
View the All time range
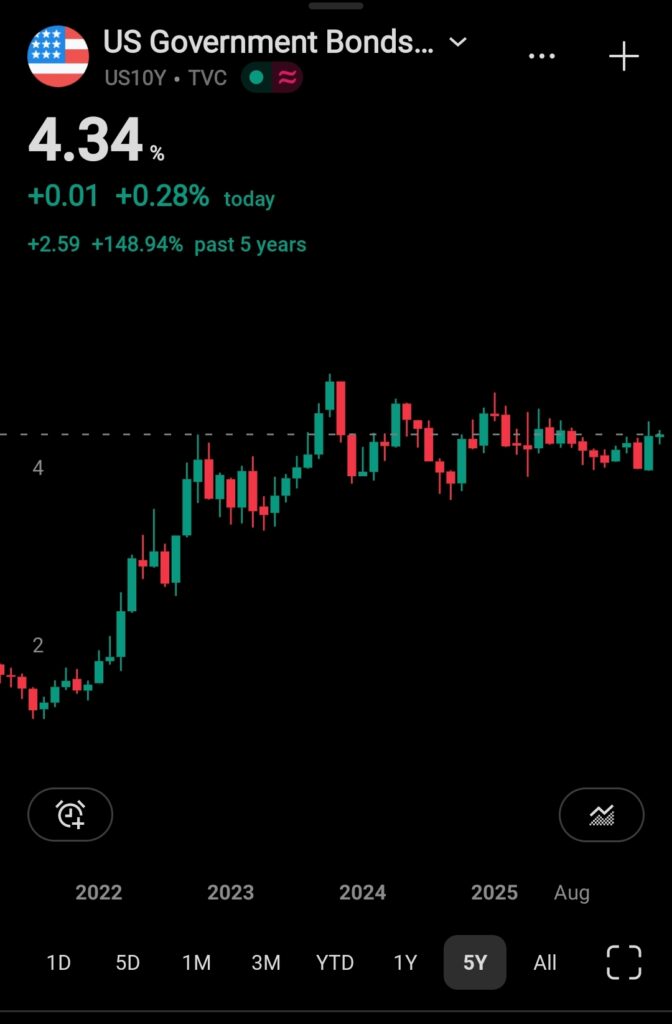point(545,963)
